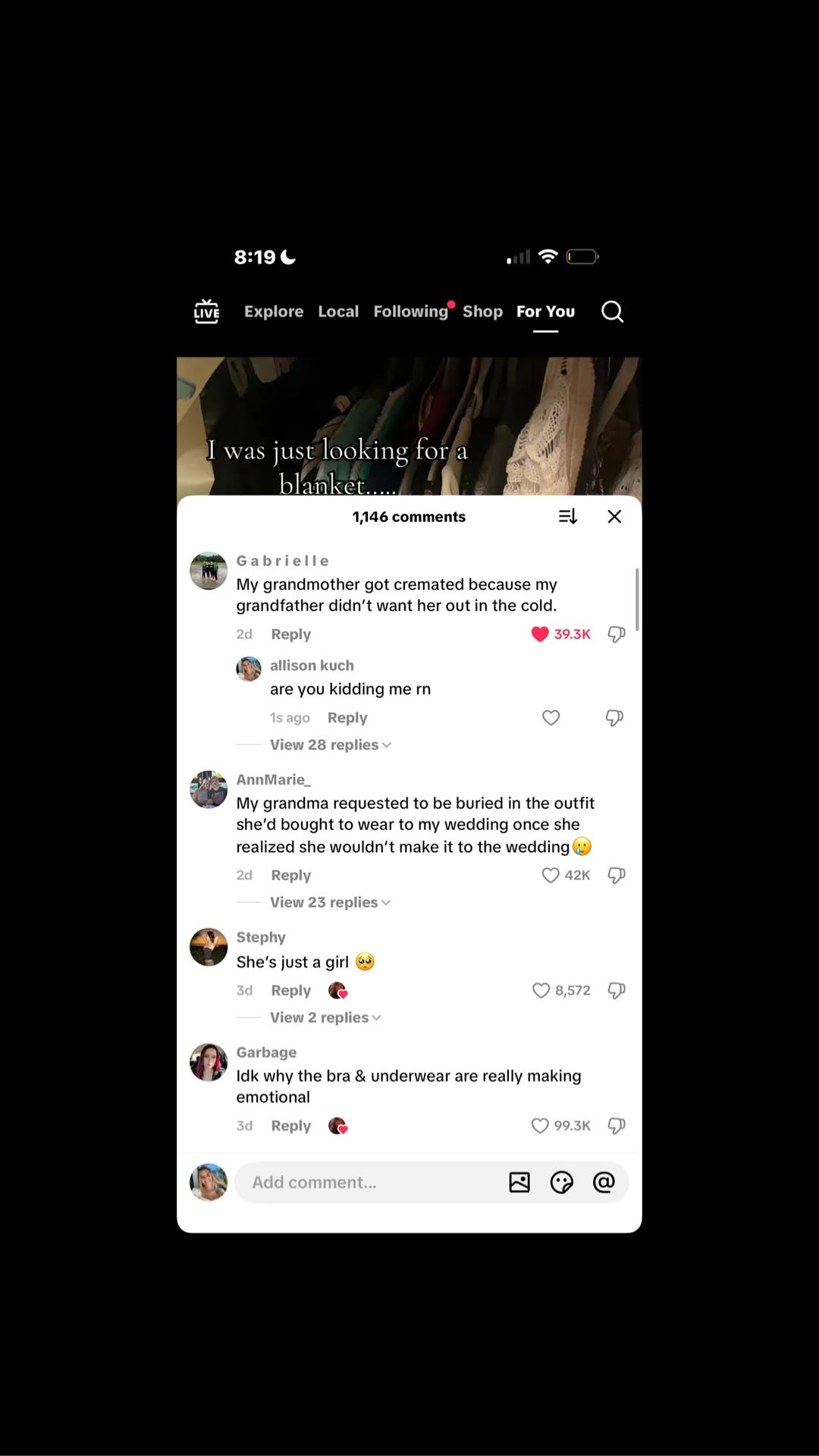Like Garbage's comment
The width and height of the screenshot is (819, 1456).
click(x=540, y=1126)
